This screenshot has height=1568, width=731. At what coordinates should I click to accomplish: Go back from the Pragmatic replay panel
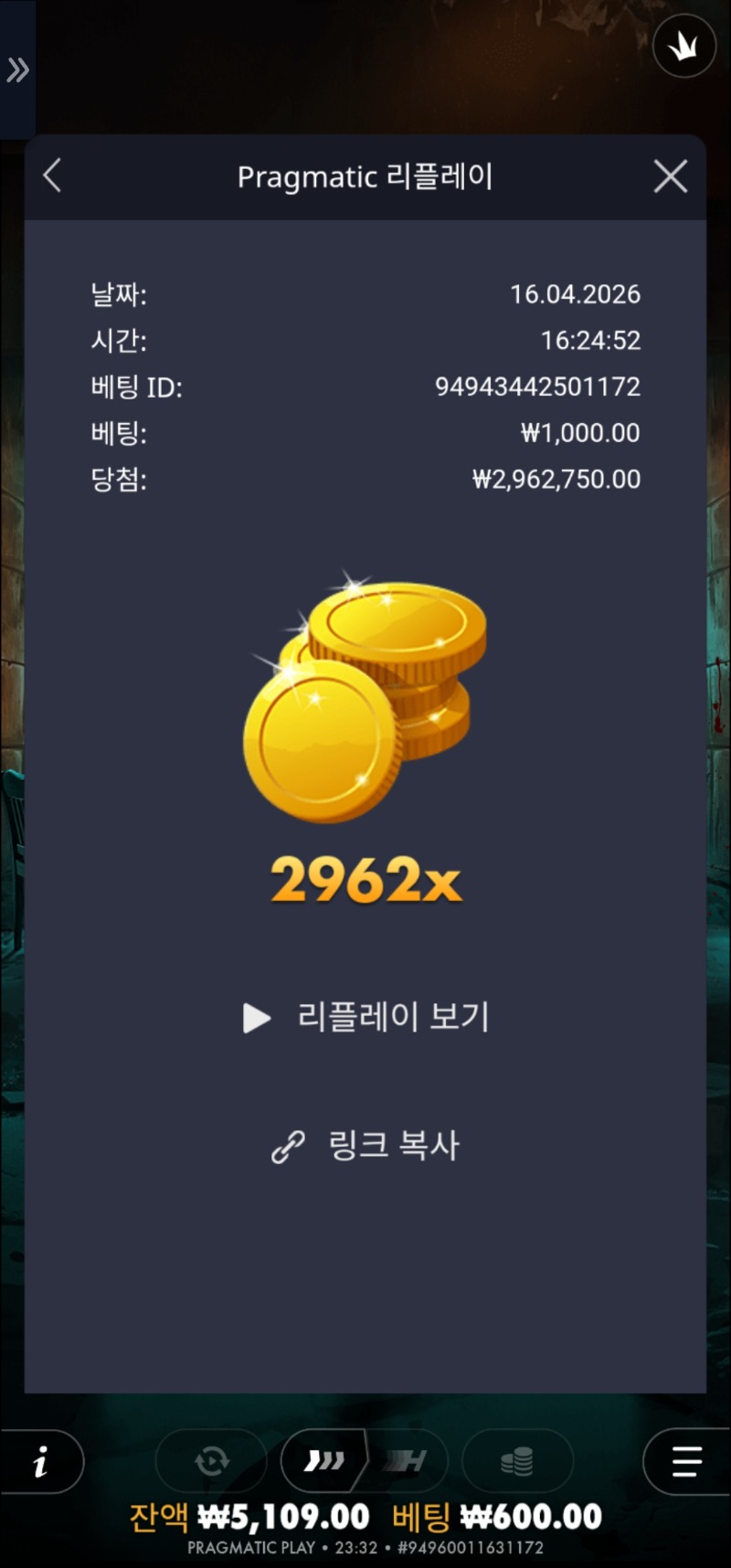pyautogui.click(x=53, y=176)
